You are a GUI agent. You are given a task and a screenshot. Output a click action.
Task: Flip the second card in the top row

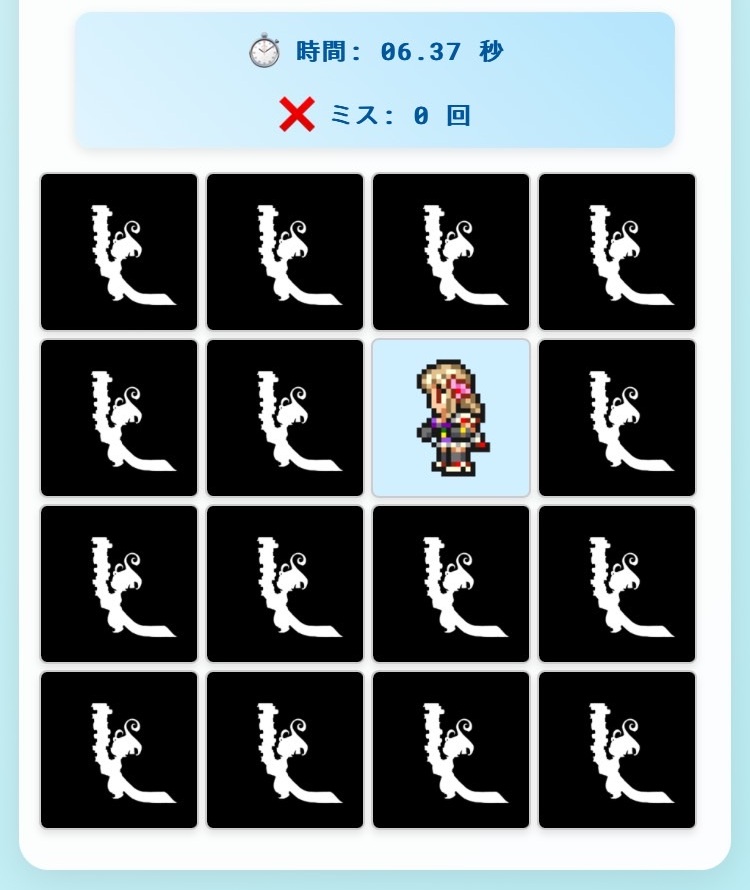[285, 252]
